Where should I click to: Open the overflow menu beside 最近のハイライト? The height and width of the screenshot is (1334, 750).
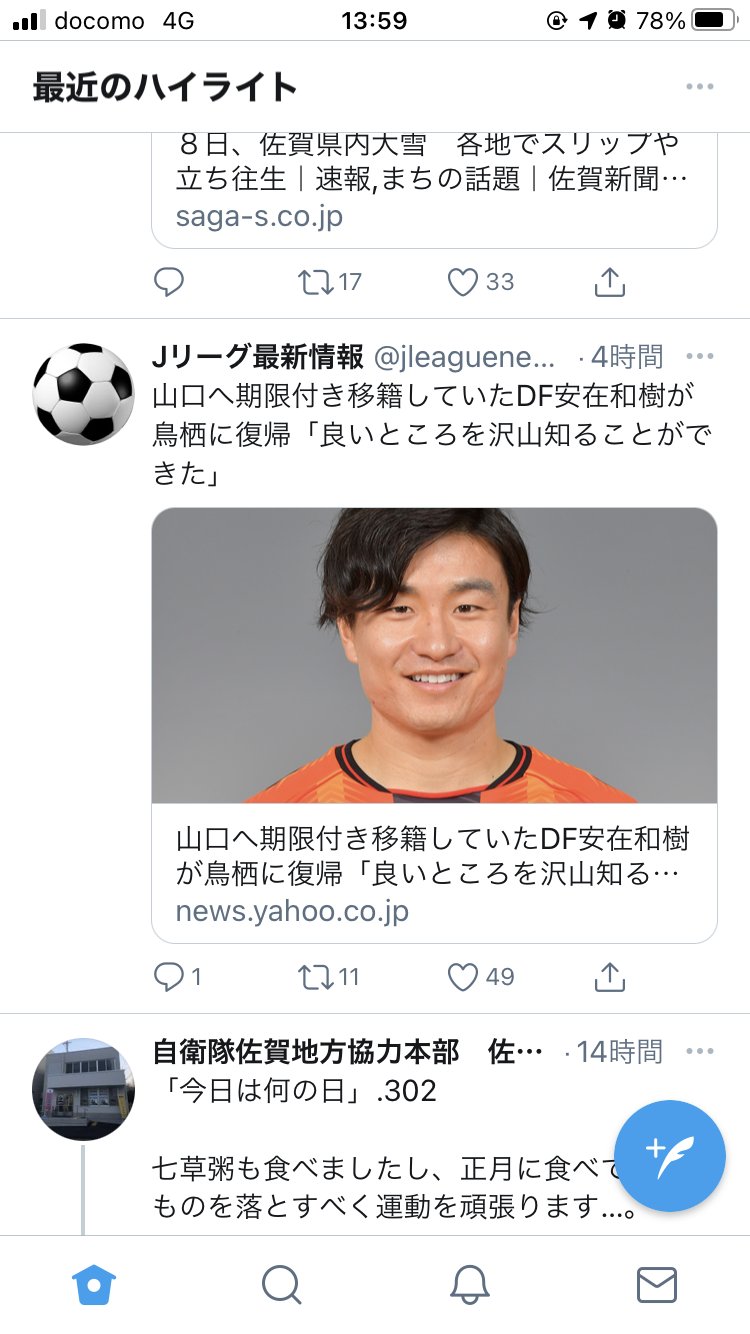click(x=700, y=87)
